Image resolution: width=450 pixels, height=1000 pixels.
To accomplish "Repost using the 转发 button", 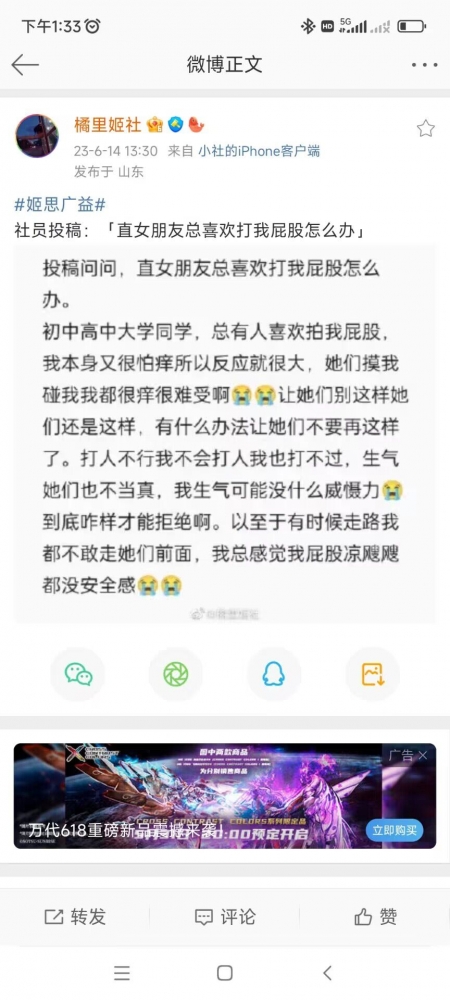I will (x=75, y=917).
